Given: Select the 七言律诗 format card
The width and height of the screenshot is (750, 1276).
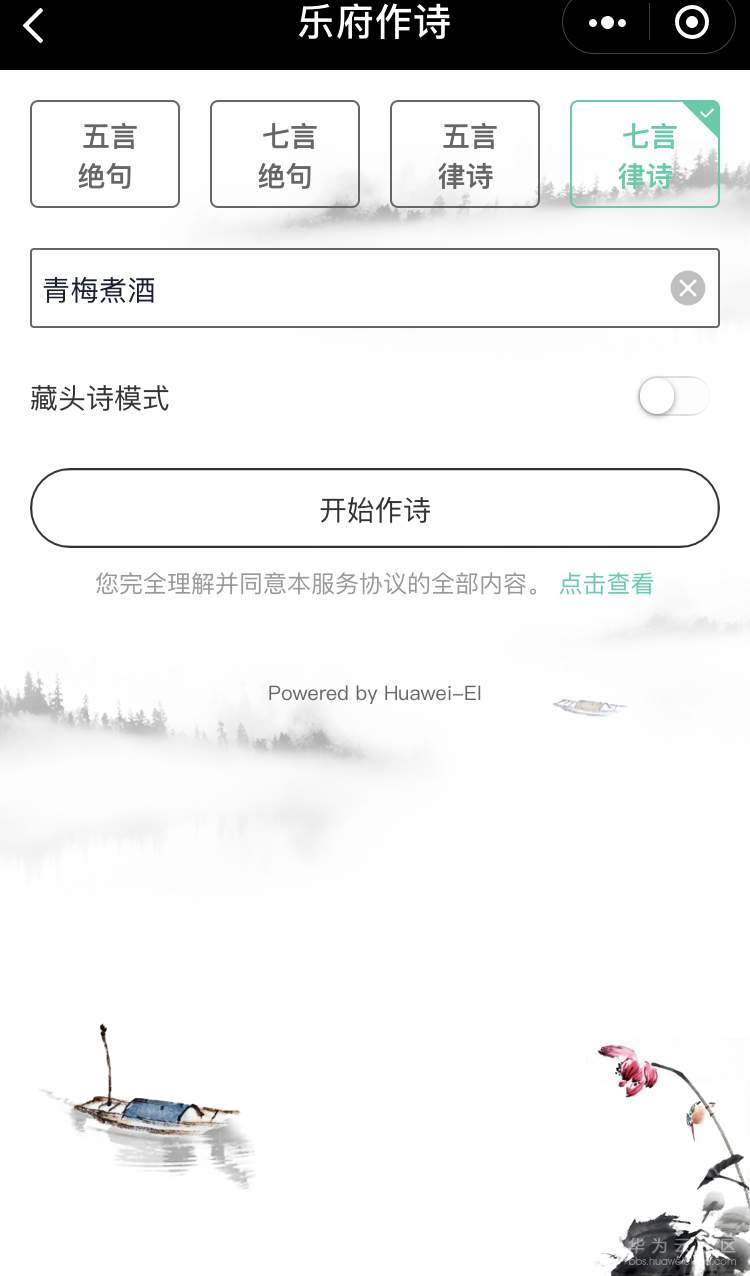Looking at the screenshot, I should click(644, 153).
